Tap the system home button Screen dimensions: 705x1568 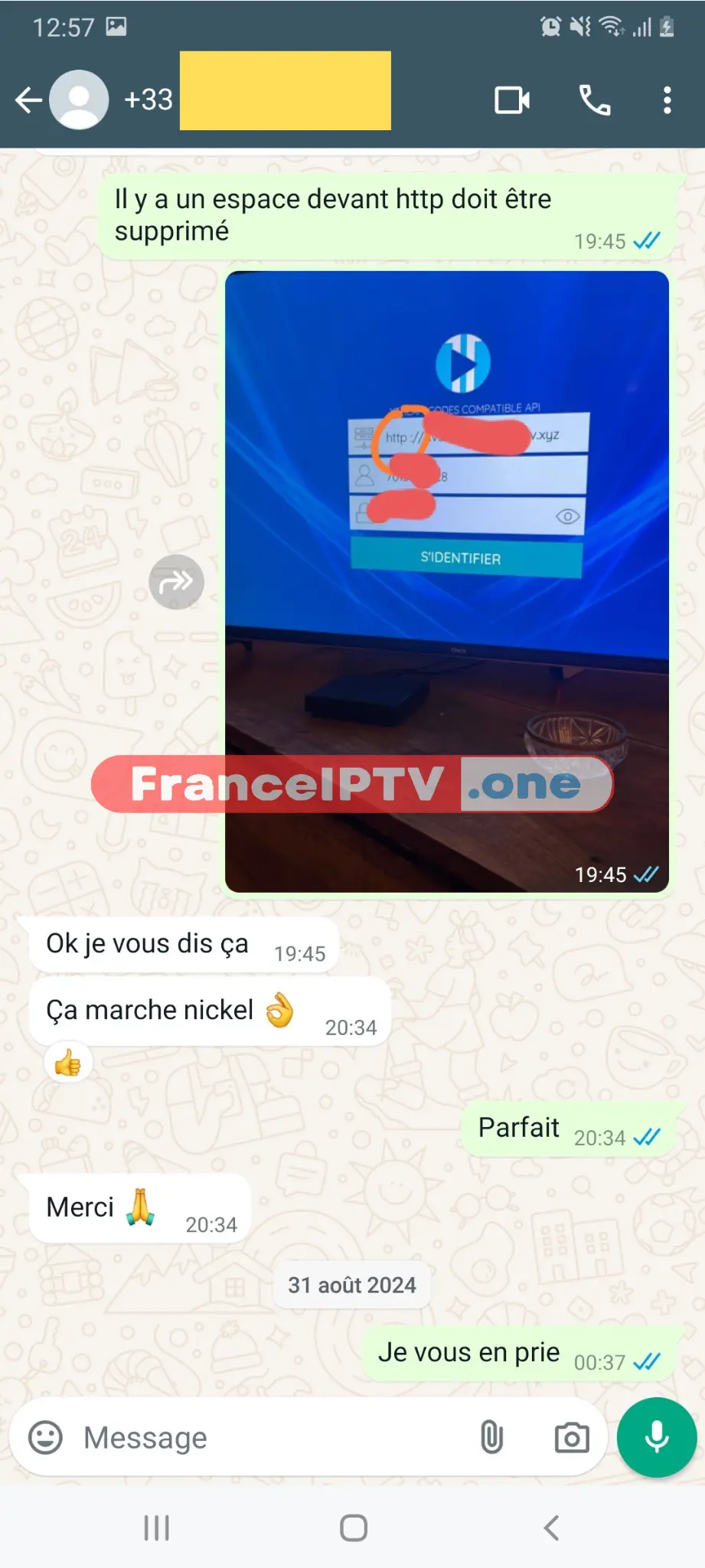pyautogui.click(x=353, y=1528)
